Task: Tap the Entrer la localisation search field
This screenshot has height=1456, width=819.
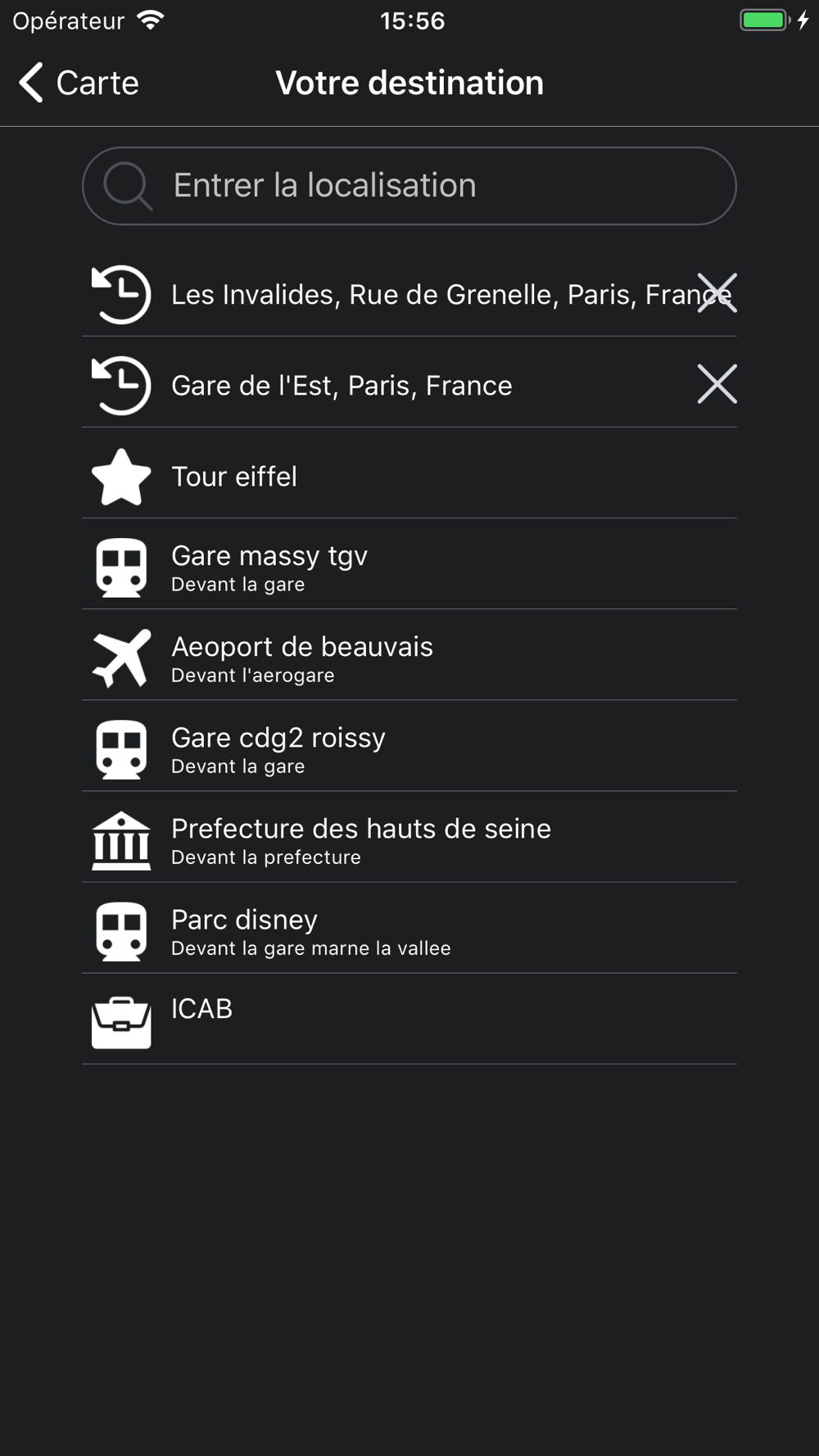Action: click(409, 186)
